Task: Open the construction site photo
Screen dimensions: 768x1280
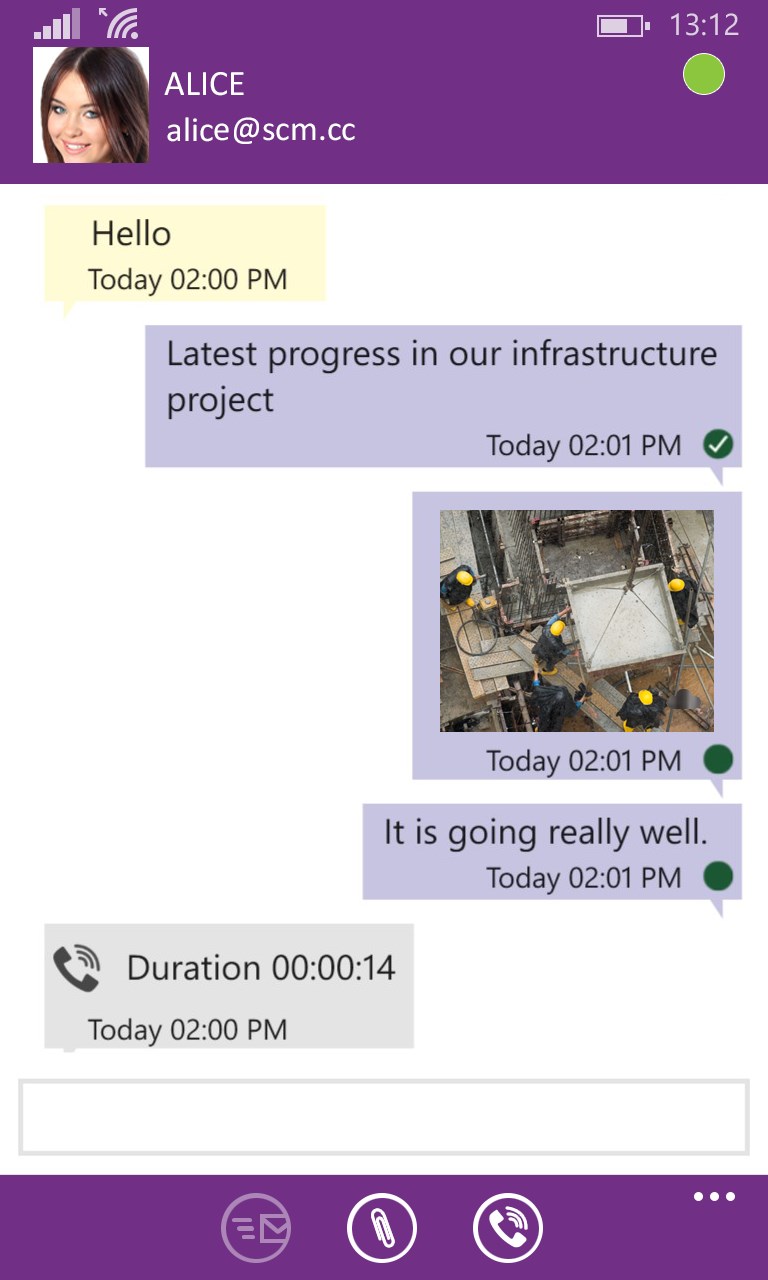Action: [577, 621]
